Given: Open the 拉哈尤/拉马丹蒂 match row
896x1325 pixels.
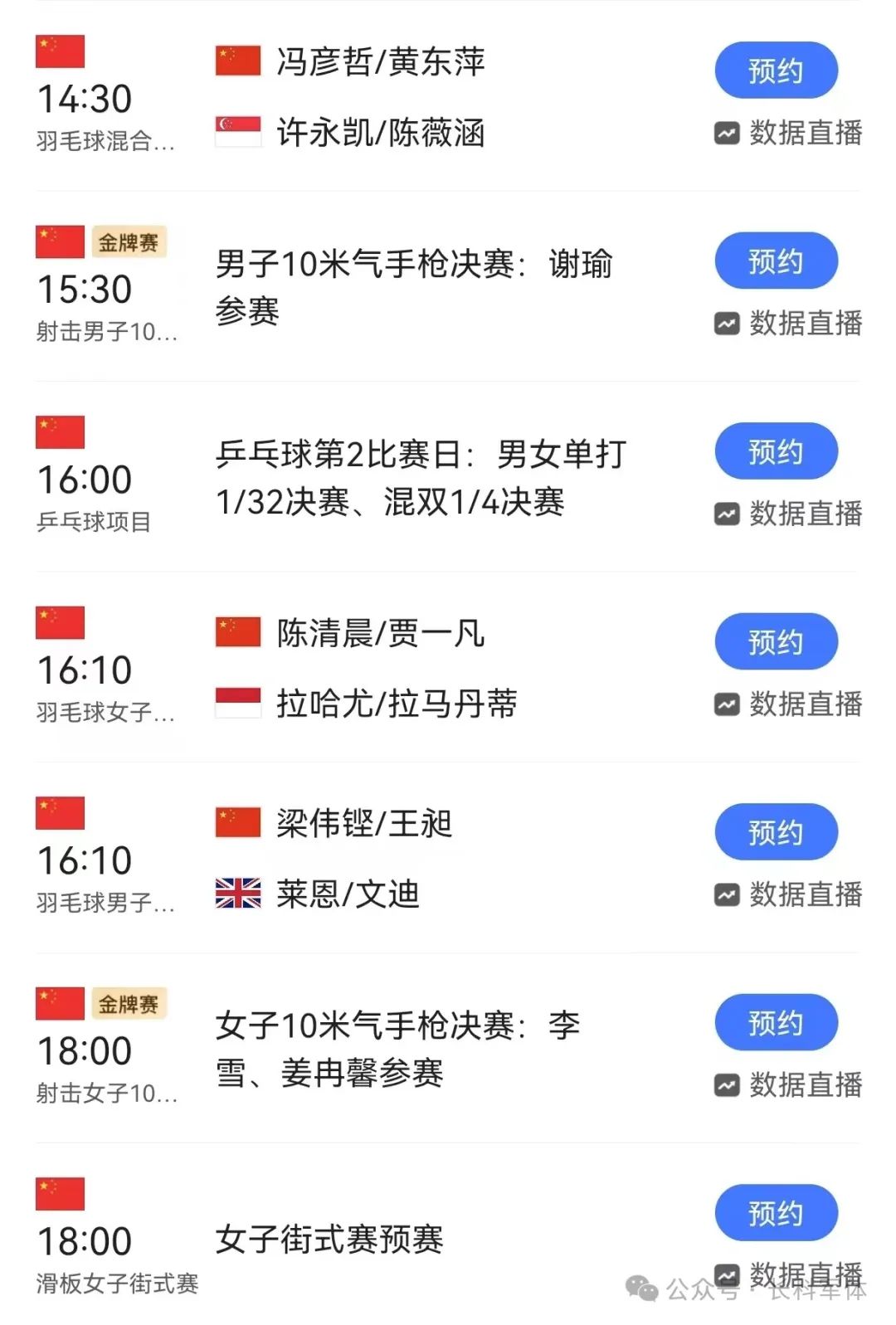Looking at the screenshot, I should point(396,704).
